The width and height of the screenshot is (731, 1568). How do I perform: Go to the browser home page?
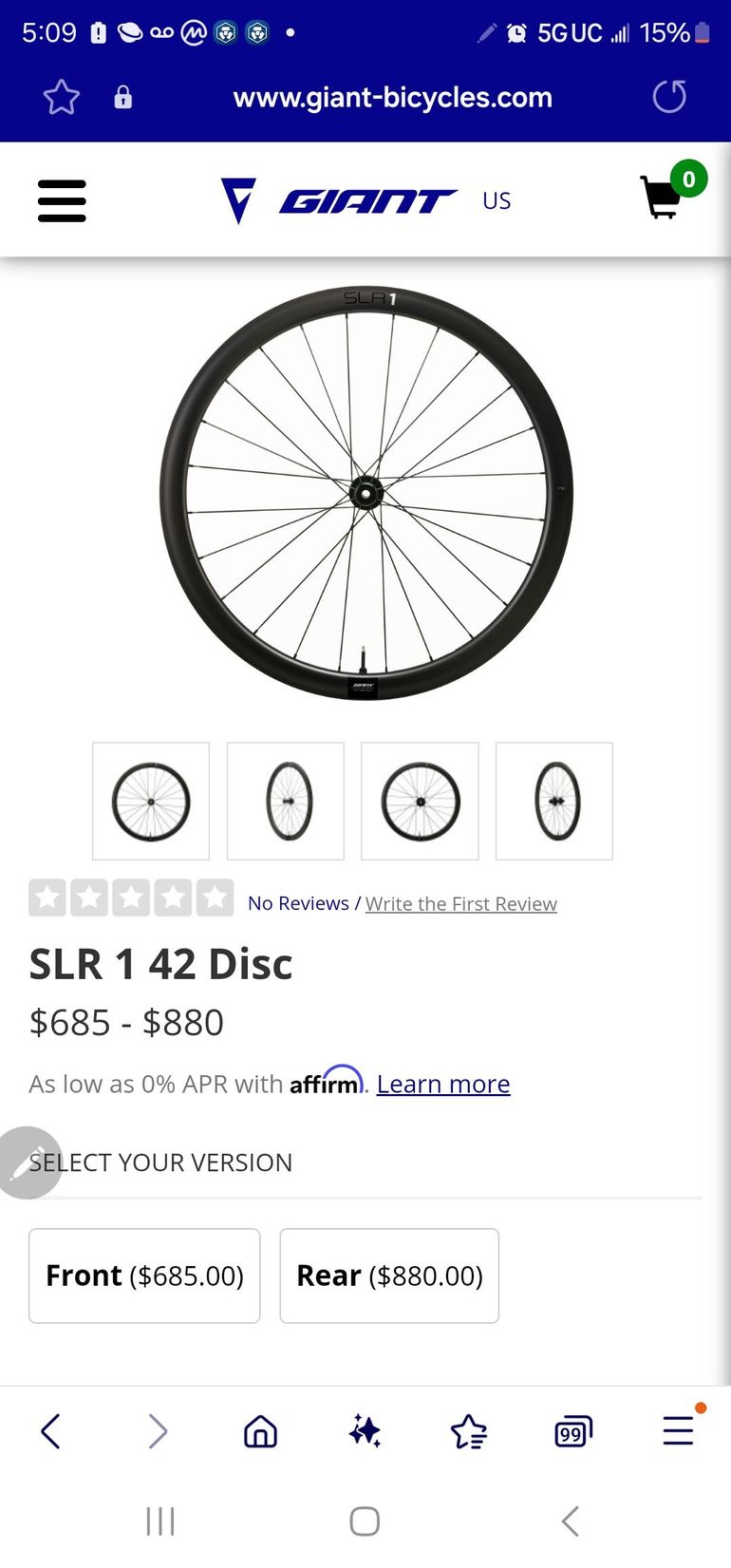260,1431
